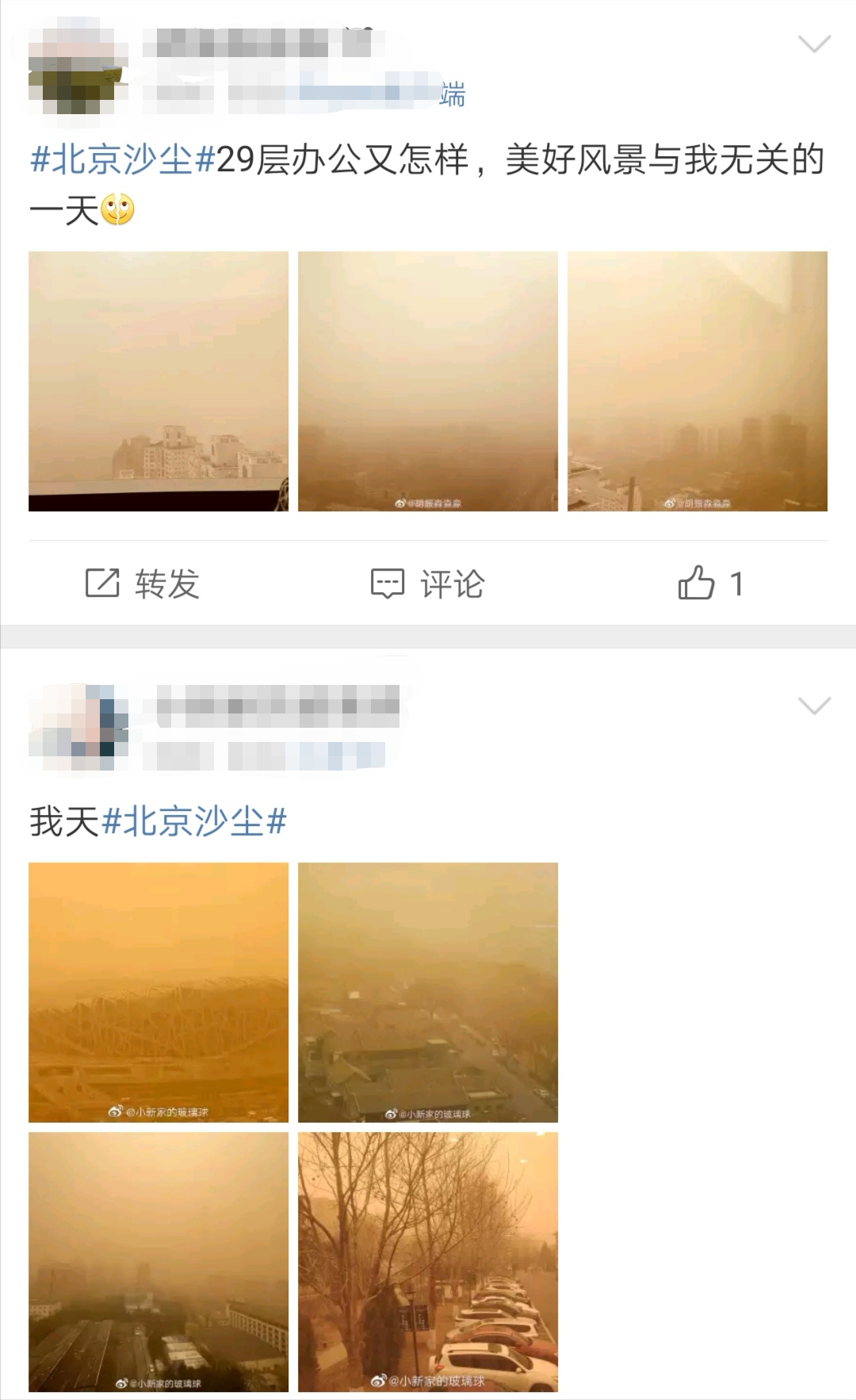Open the #北京沙尘# hashtag in the 我天 post

click(x=195, y=821)
